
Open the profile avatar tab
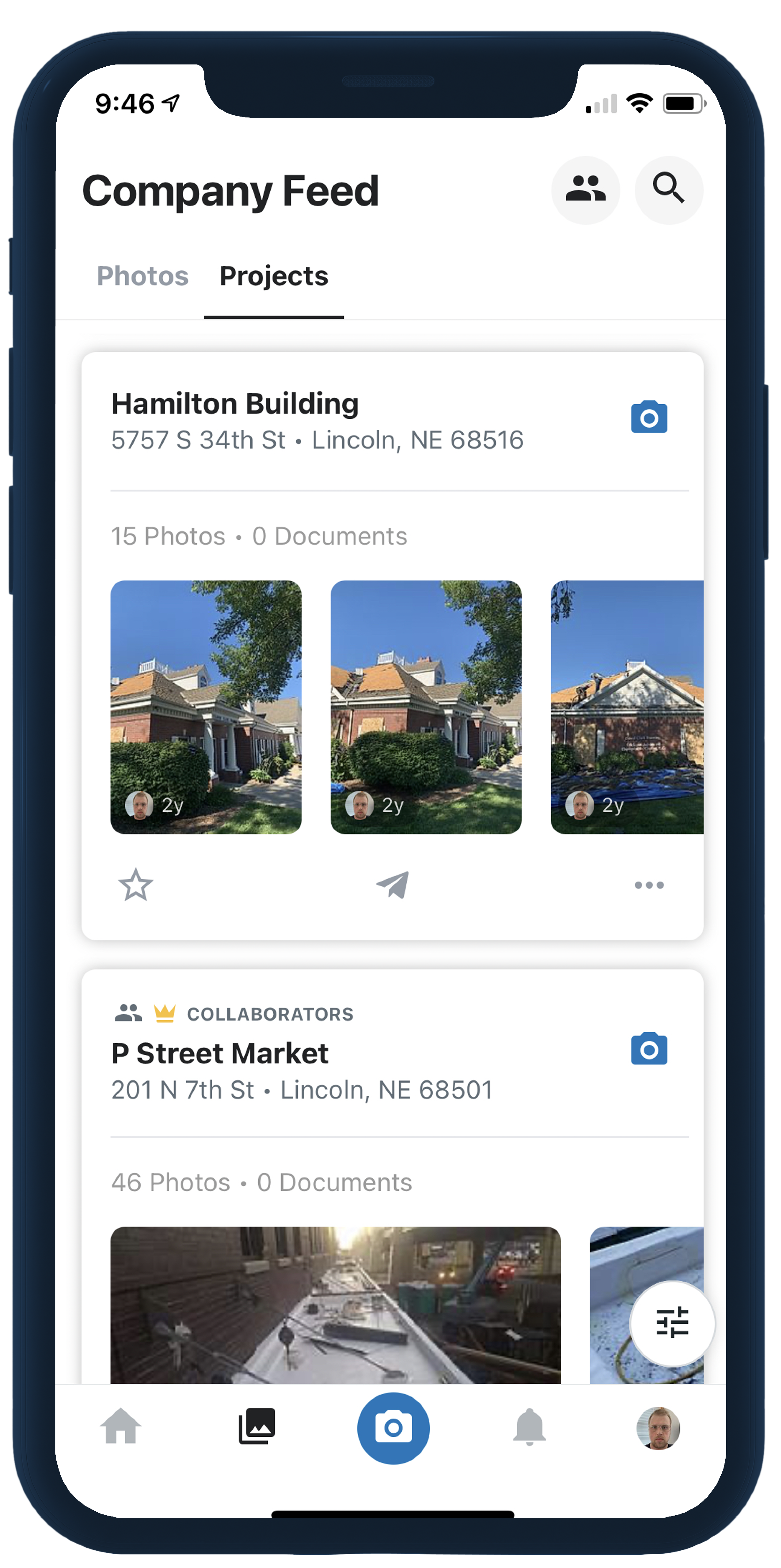(x=658, y=1427)
